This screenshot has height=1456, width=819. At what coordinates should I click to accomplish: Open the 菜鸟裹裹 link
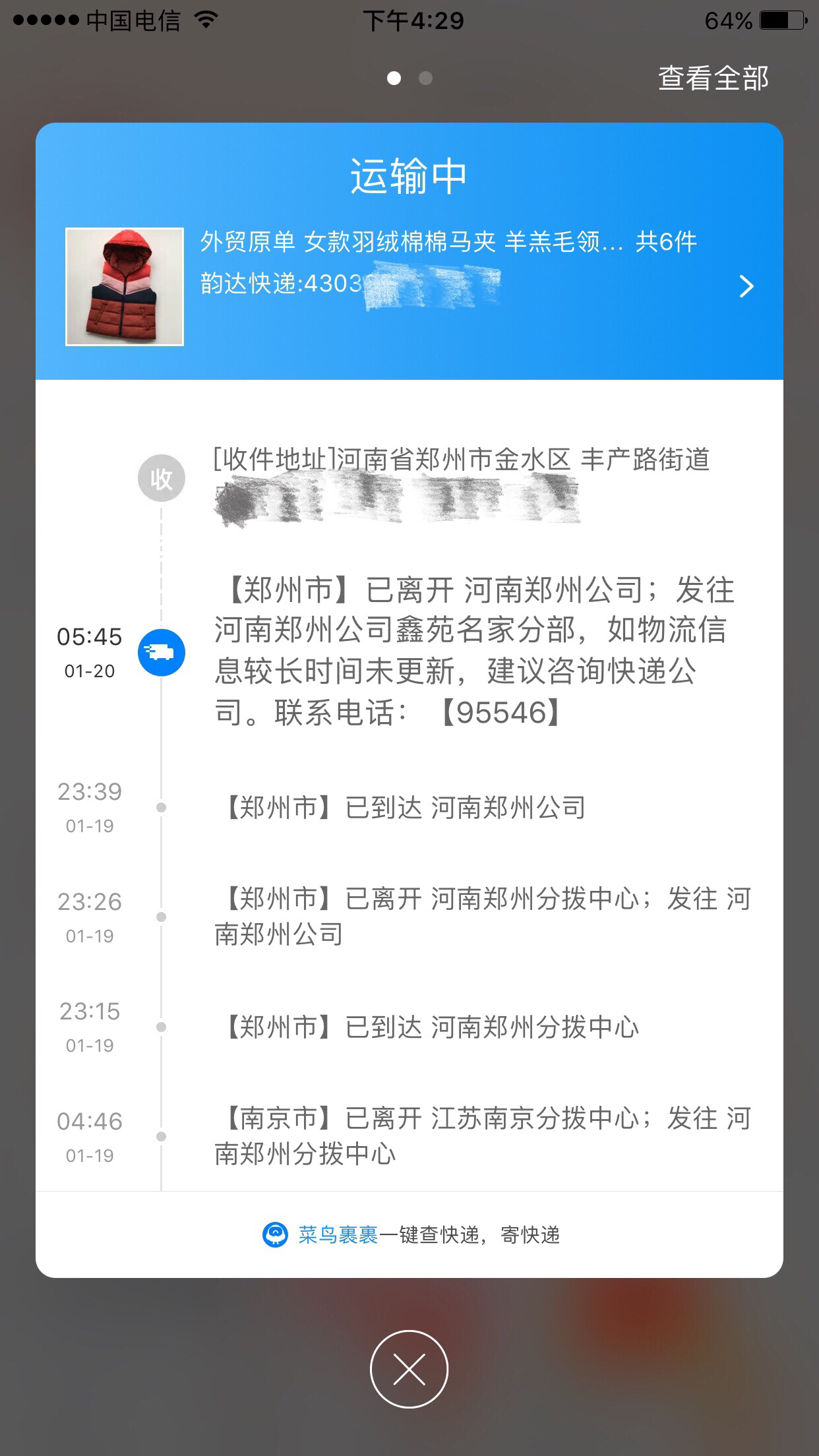click(338, 1235)
